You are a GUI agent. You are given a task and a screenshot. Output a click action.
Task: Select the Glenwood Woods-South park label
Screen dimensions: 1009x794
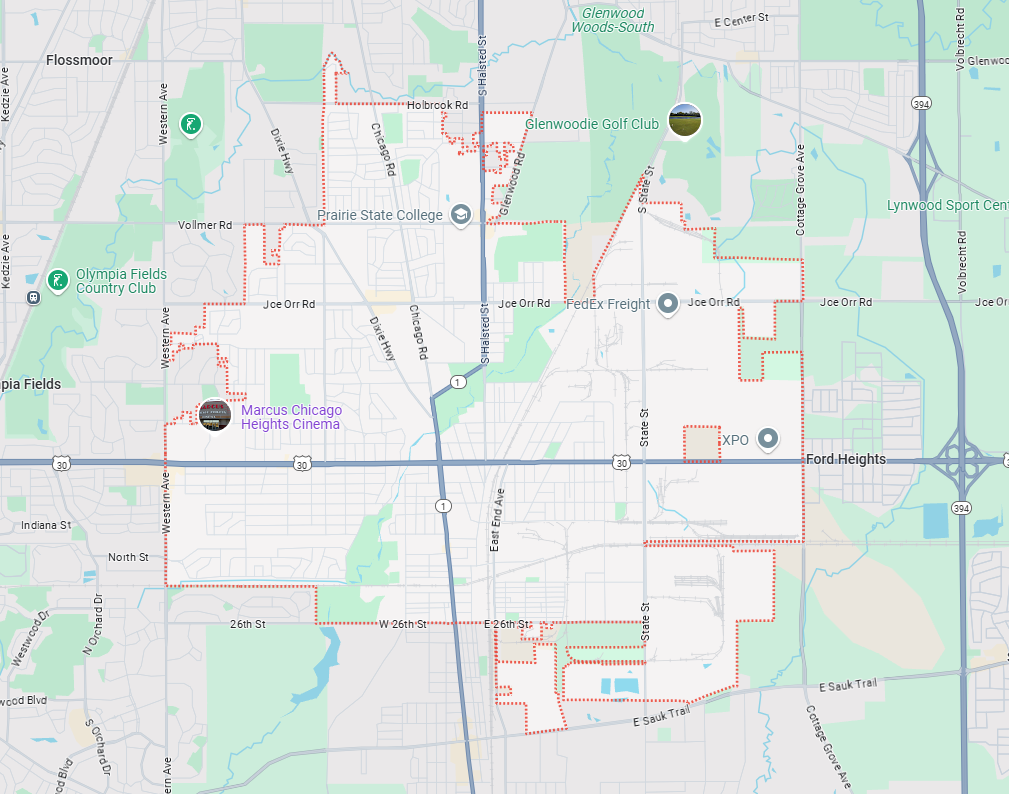pyautogui.click(x=613, y=20)
